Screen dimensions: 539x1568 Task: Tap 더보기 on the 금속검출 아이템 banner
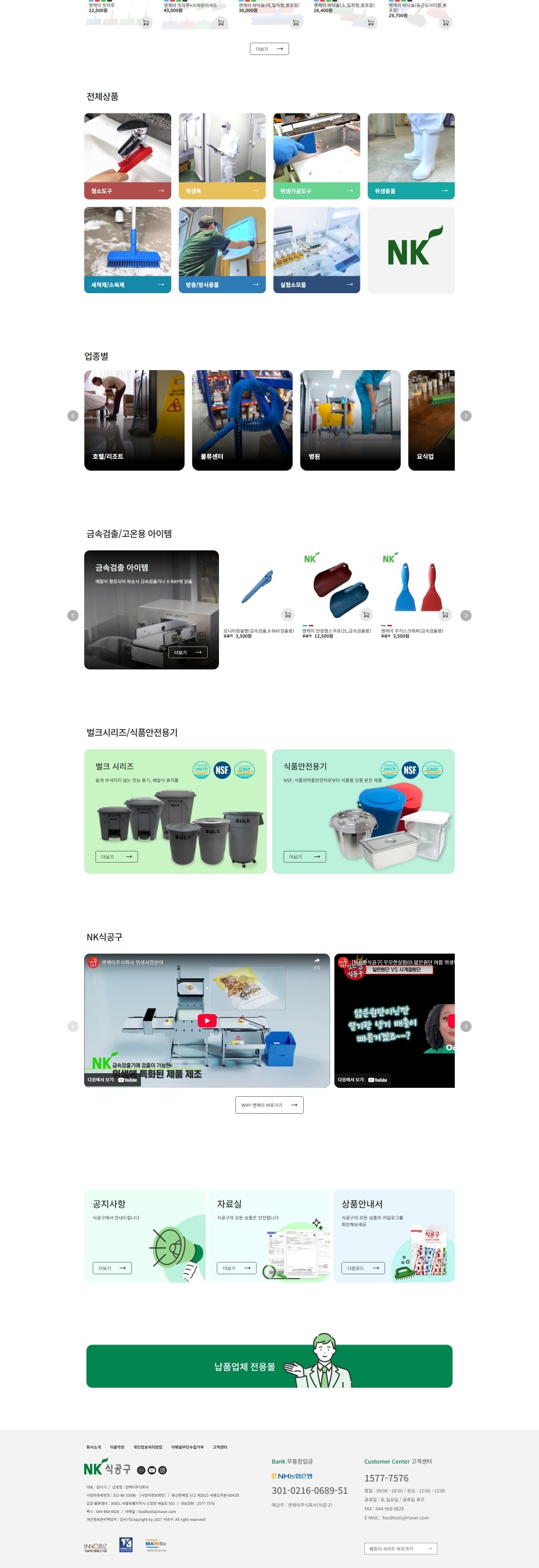(x=188, y=653)
